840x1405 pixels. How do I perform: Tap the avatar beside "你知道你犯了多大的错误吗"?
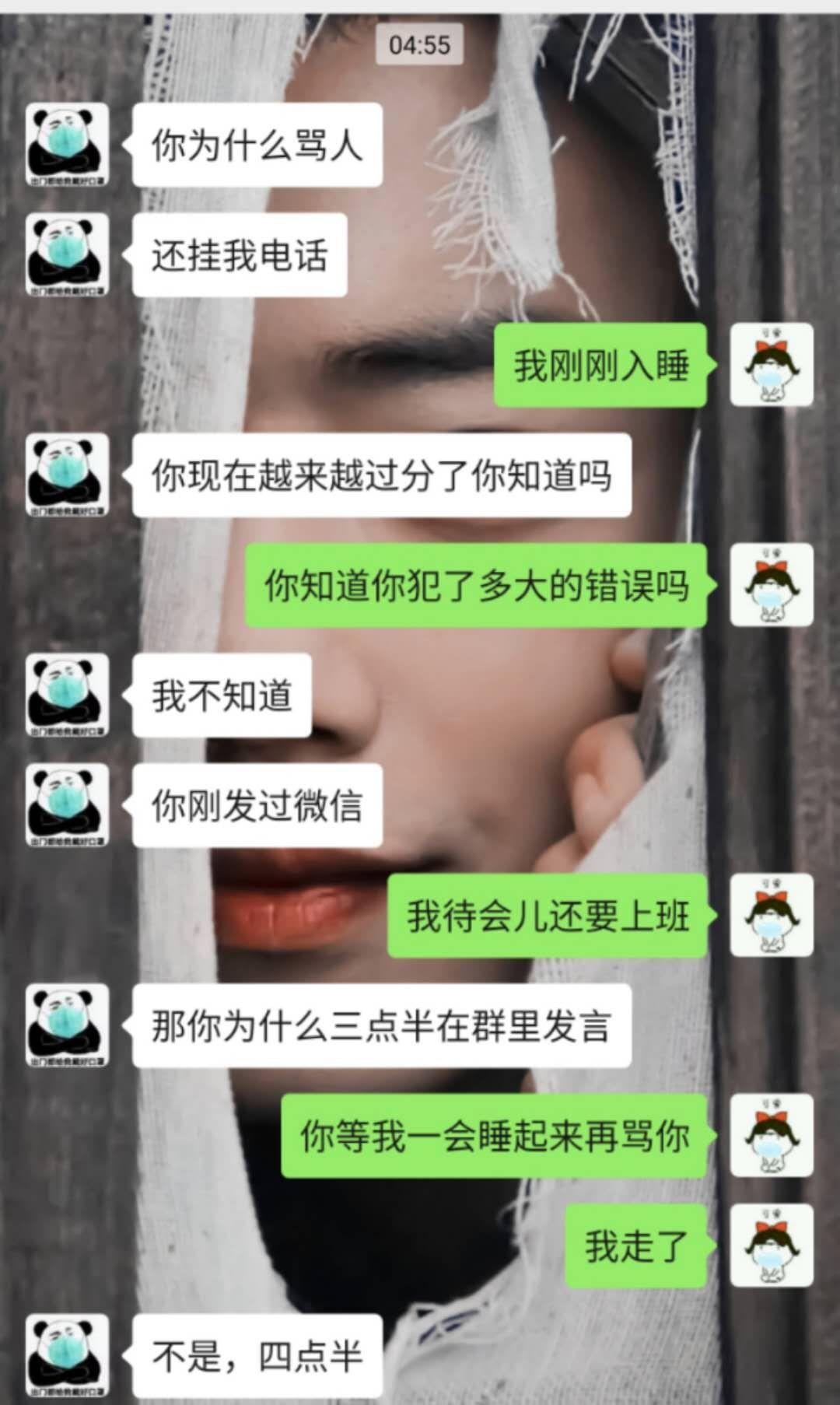point(772,585)
